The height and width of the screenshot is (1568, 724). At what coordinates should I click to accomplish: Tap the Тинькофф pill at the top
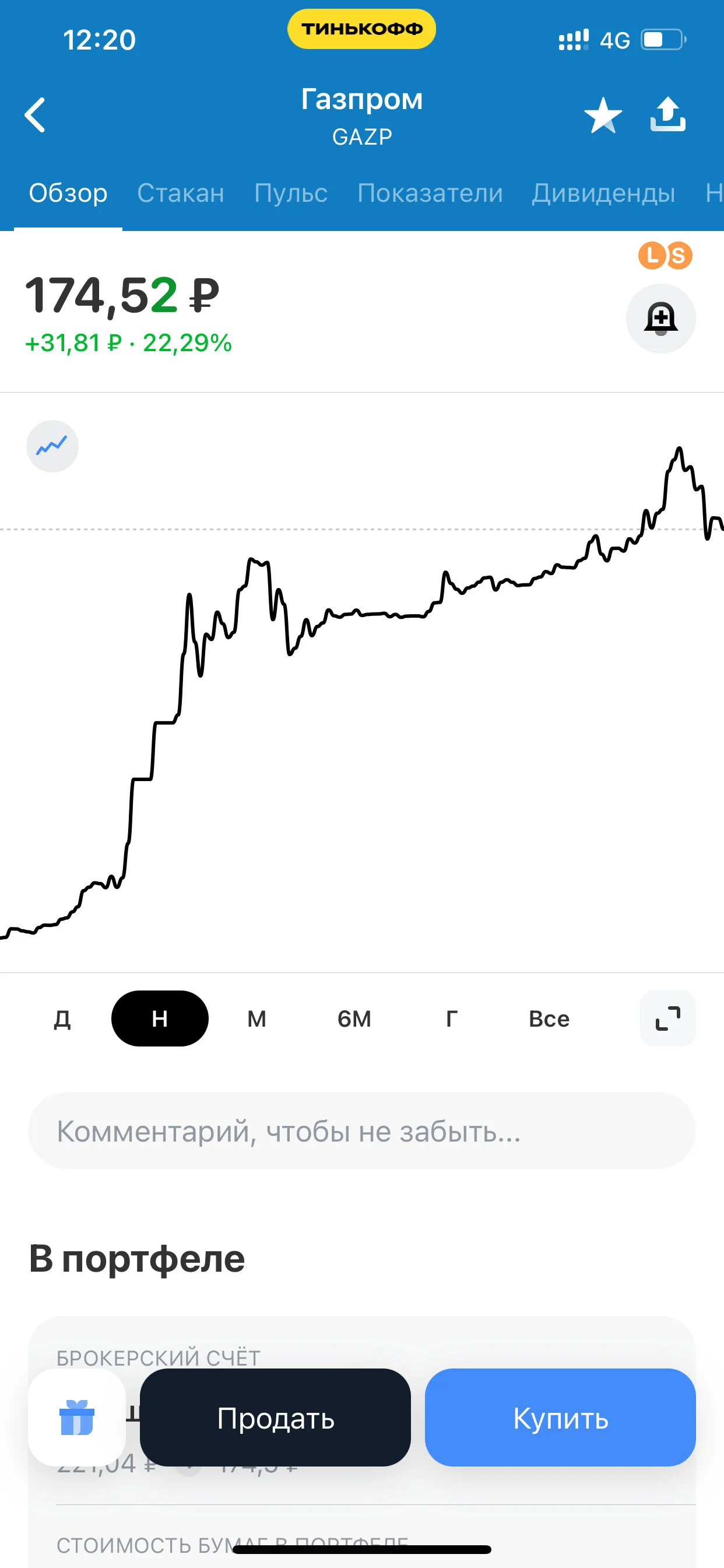pos(361,29)
